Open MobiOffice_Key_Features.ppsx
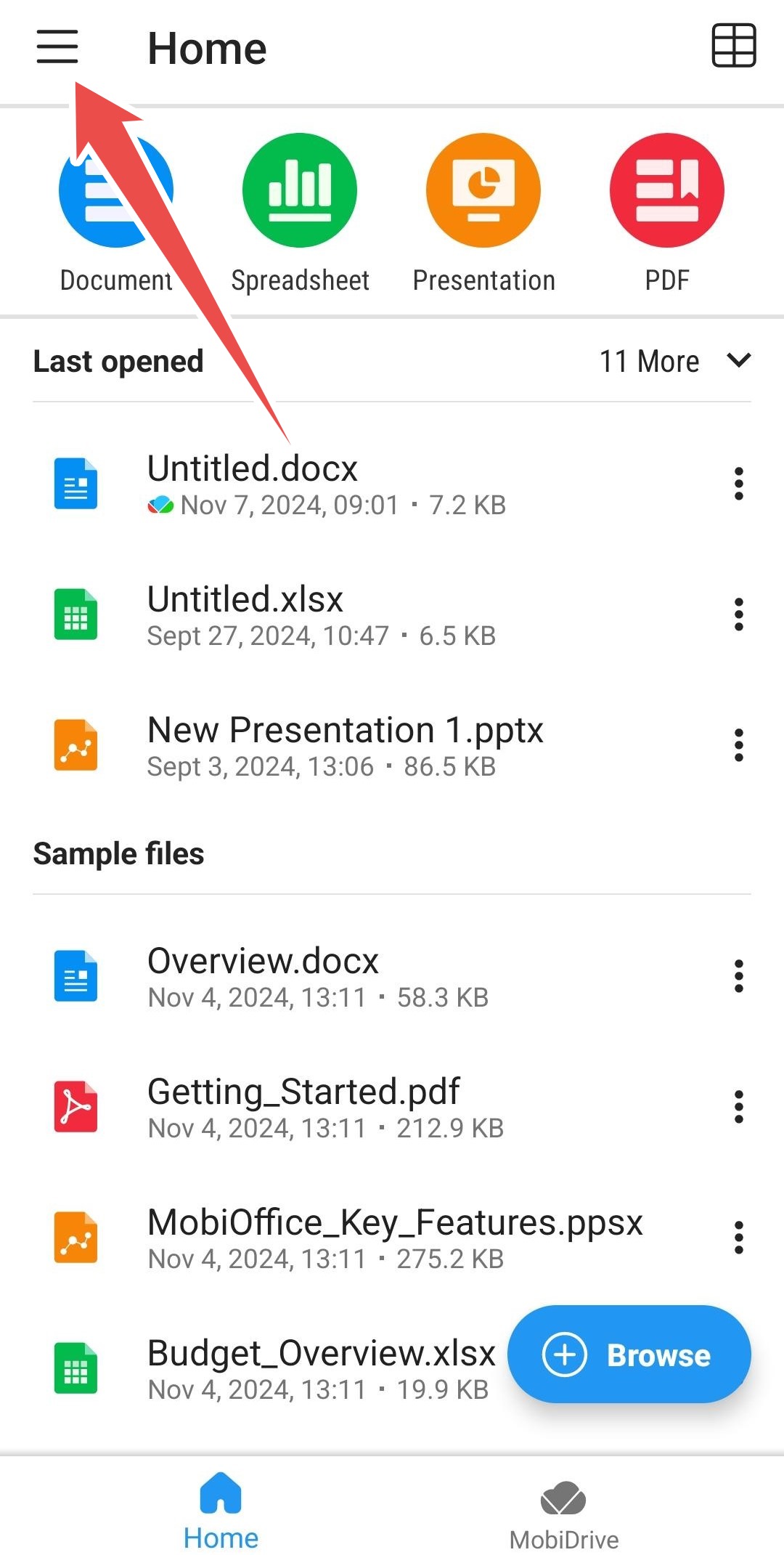Viewport: 784px width, 1555px height. coord(394,1237)
